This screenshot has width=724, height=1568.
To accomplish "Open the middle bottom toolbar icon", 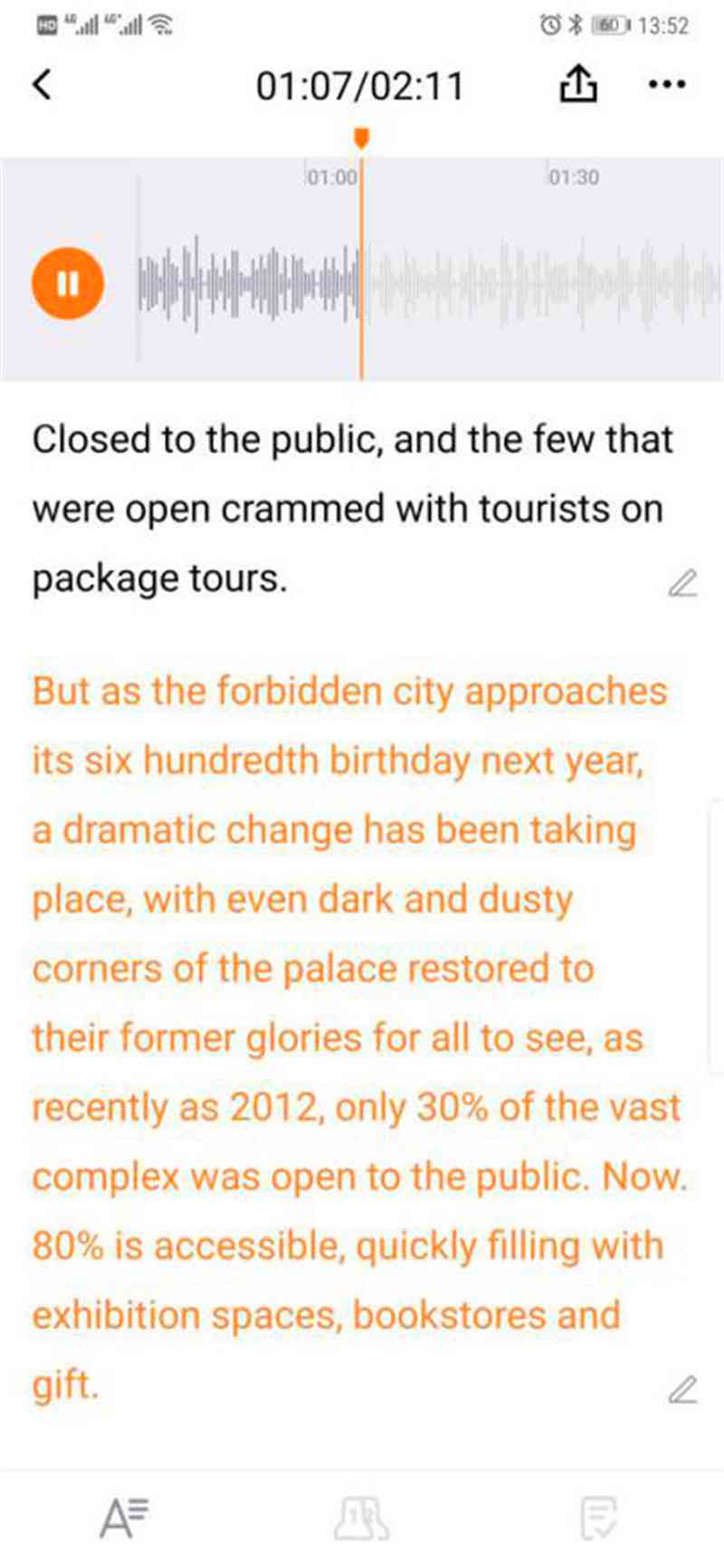I will point(362,1517).
